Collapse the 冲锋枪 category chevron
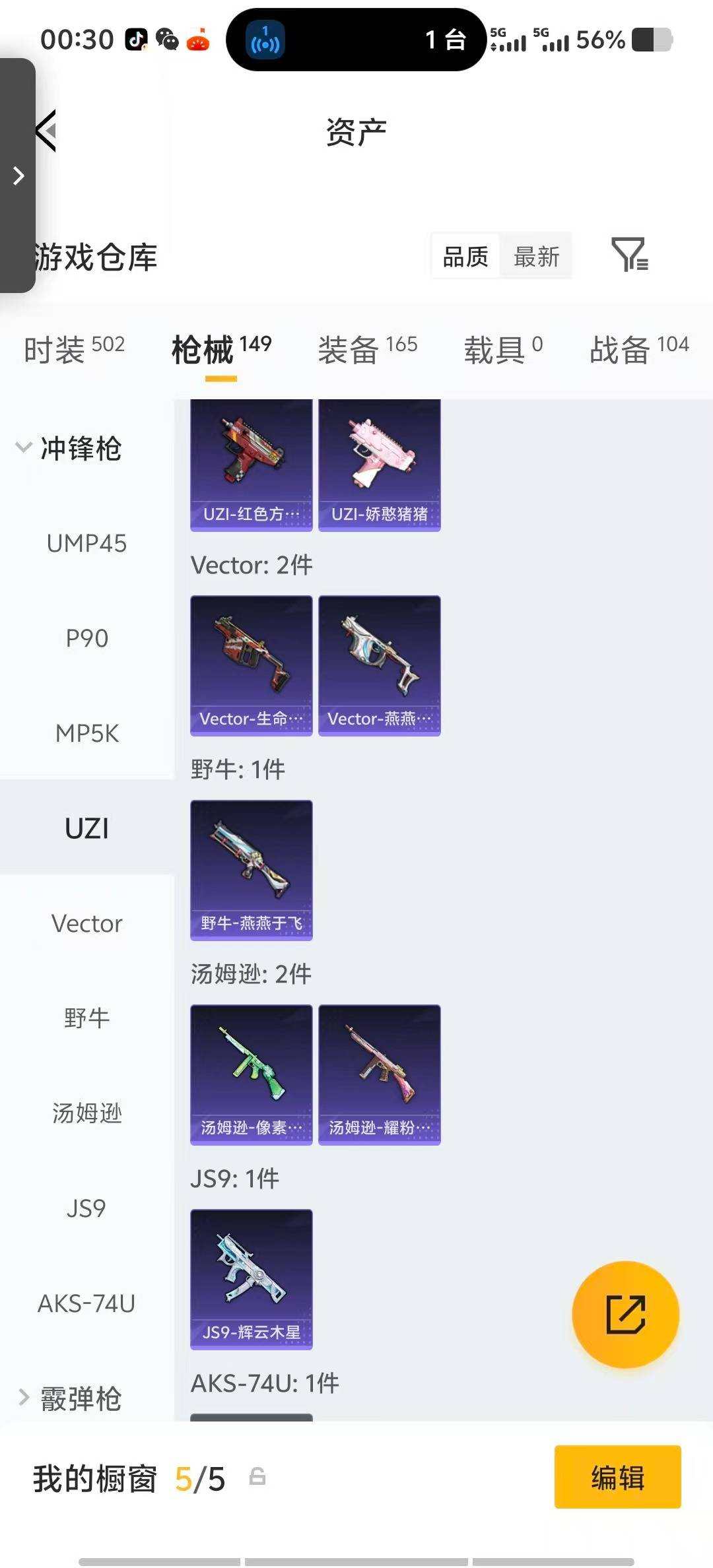This screenshot has height=1568, width=713. [22, 448]
